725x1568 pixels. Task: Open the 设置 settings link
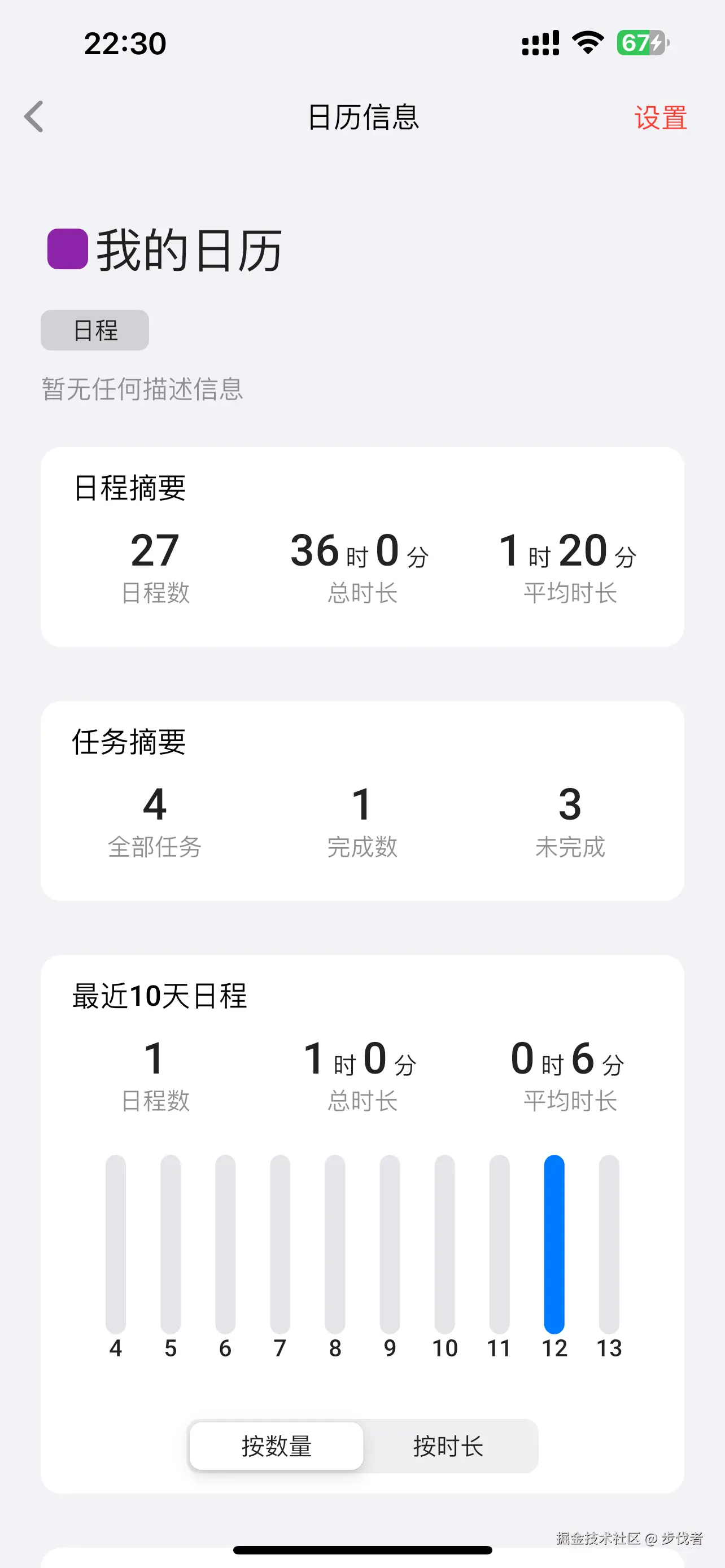tap(661, 118)
